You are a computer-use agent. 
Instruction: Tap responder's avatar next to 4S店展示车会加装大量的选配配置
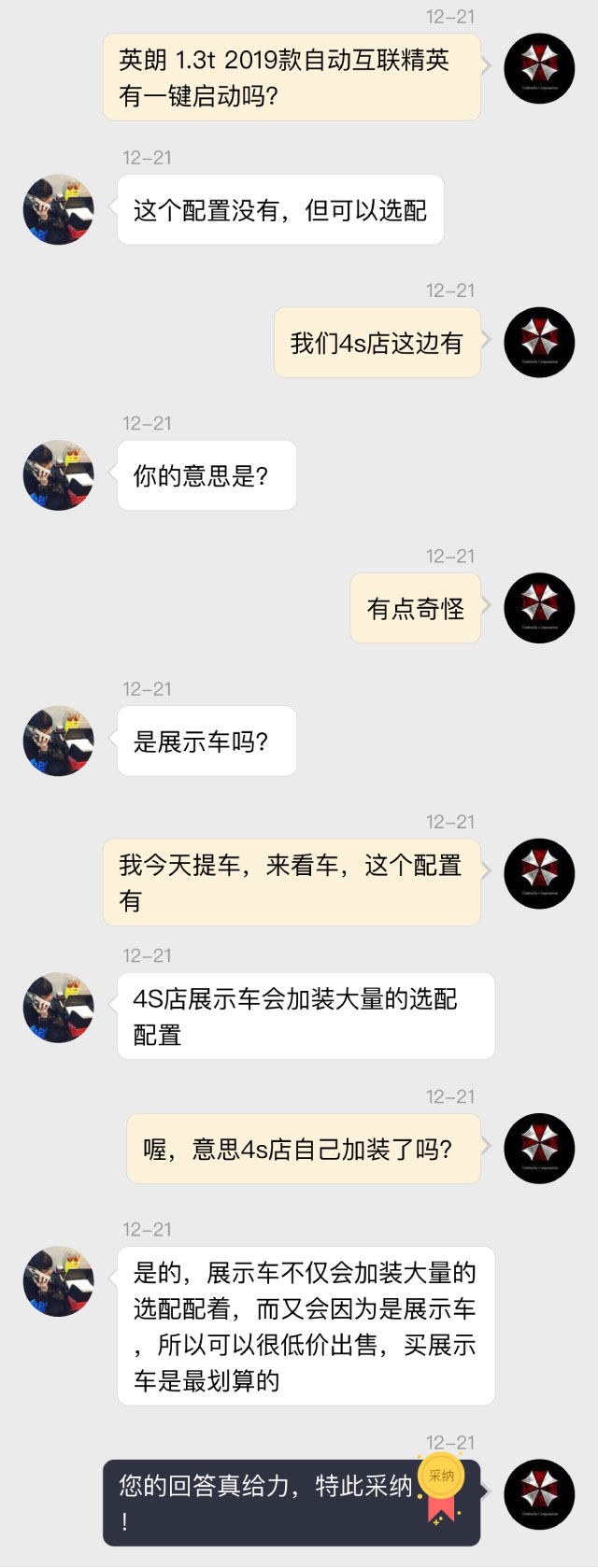(x=59, y=1008)
